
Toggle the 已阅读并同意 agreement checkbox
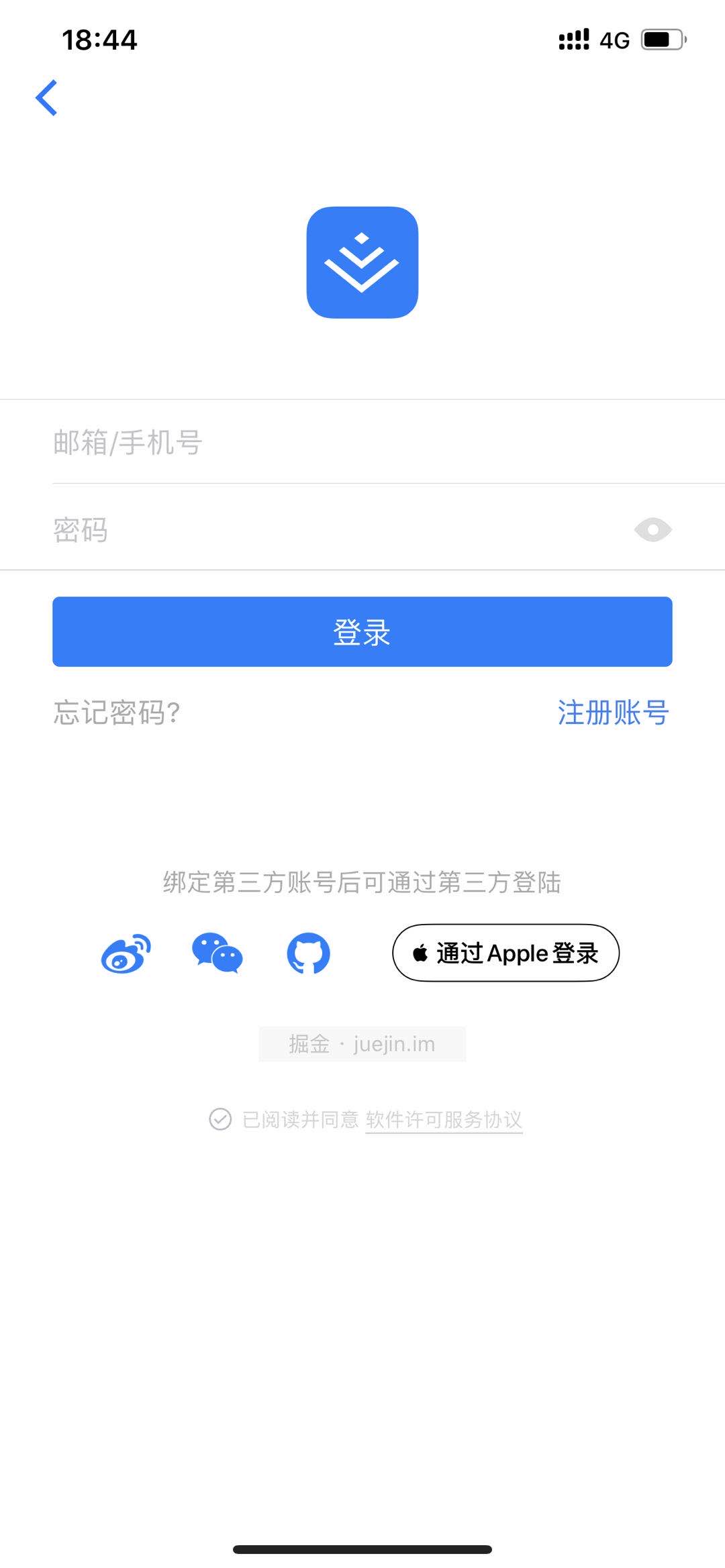coord(220,1119)
